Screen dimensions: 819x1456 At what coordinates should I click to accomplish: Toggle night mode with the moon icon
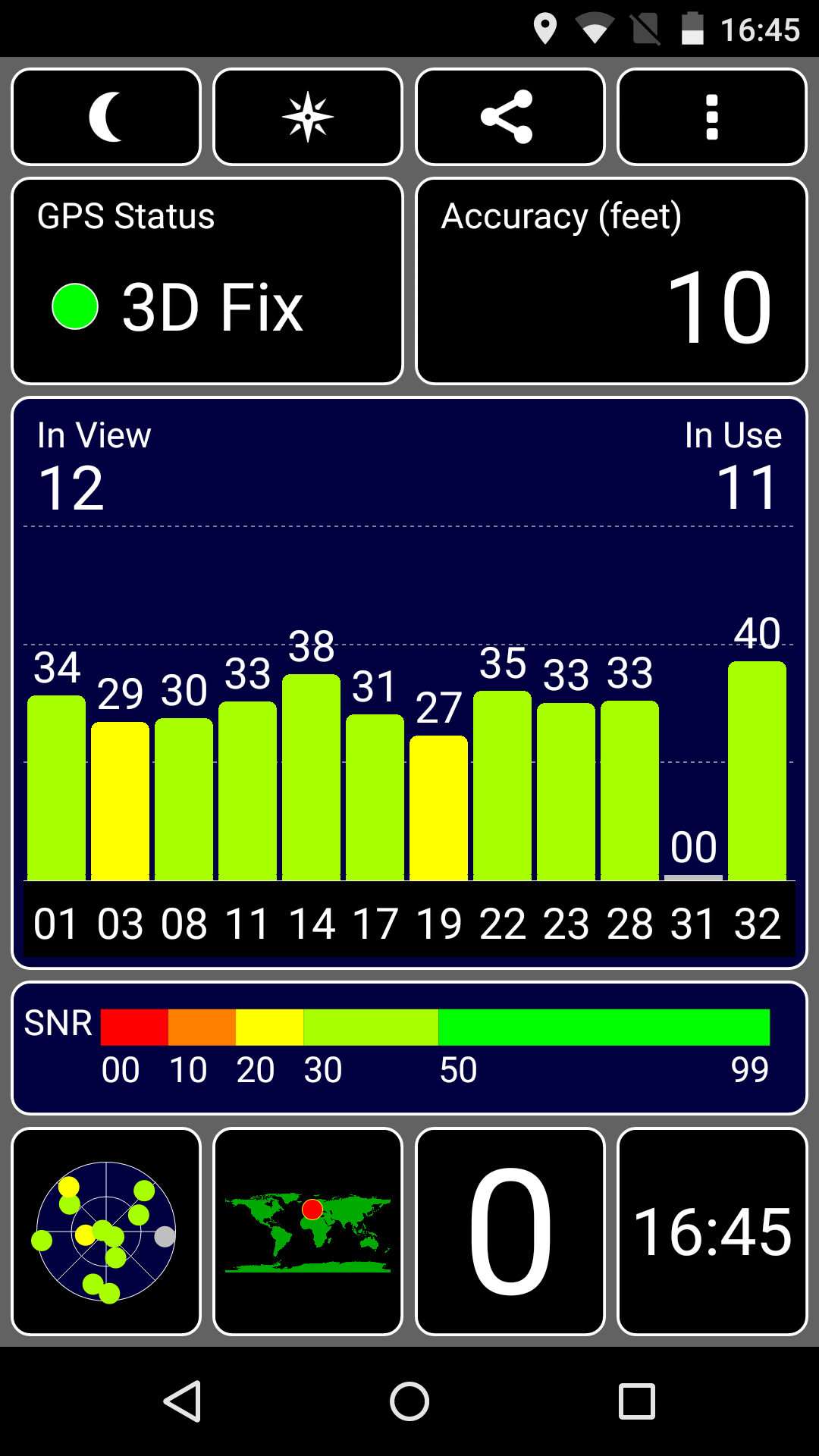[106, 117]
